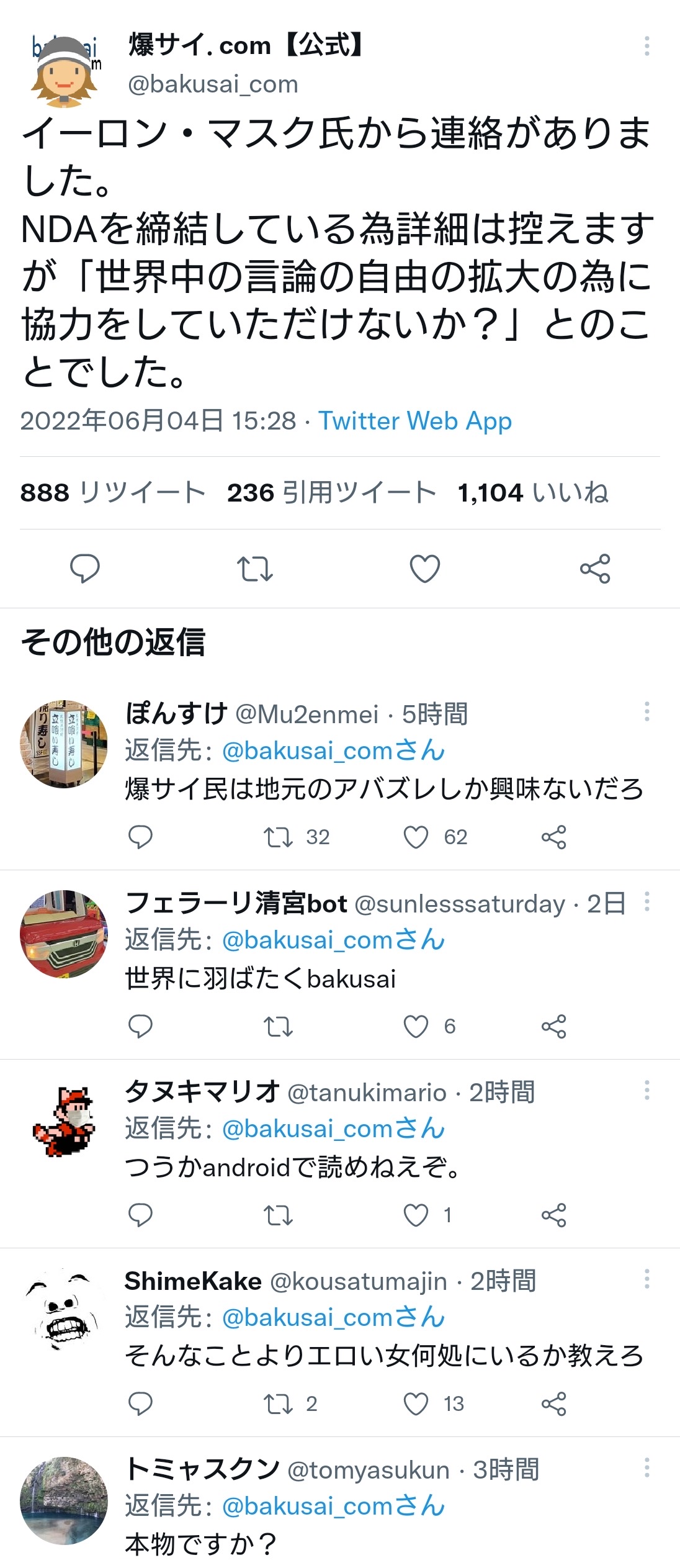Like ShimeKake's reply
This screenshot has height=1568, width=680.
[416, 1404]
